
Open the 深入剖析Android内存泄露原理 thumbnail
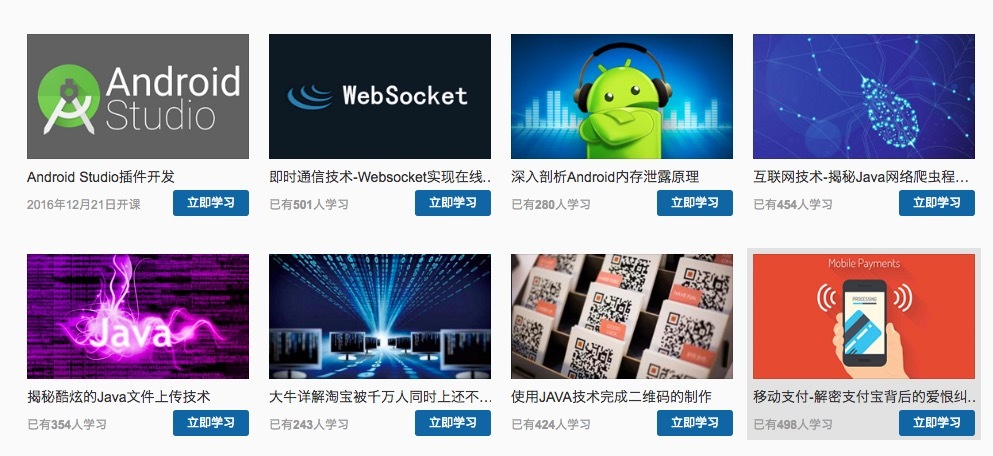[622, 96]
